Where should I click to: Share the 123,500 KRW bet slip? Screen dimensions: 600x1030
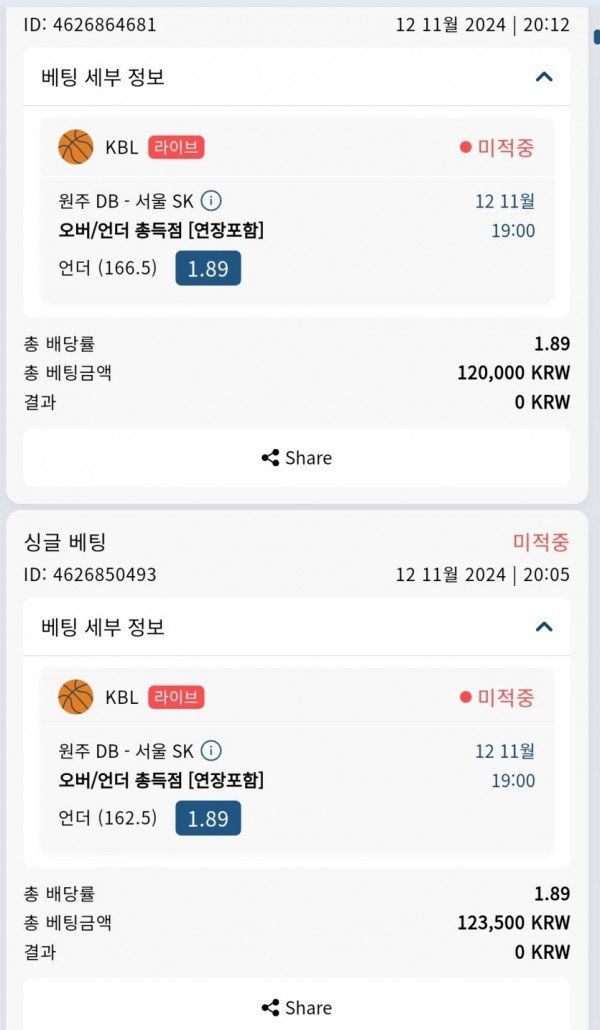click(x=297, y=1007)
